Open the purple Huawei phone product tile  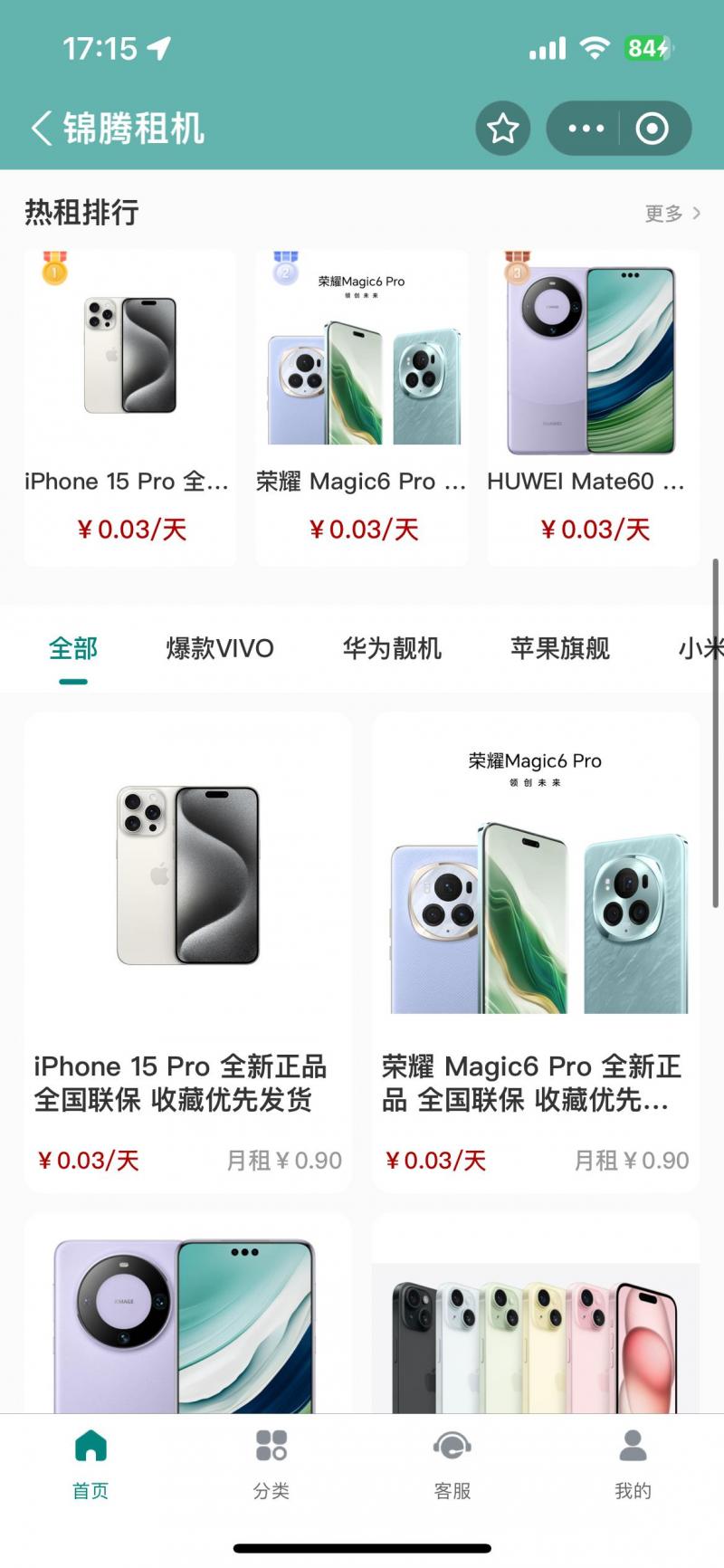188,1322
